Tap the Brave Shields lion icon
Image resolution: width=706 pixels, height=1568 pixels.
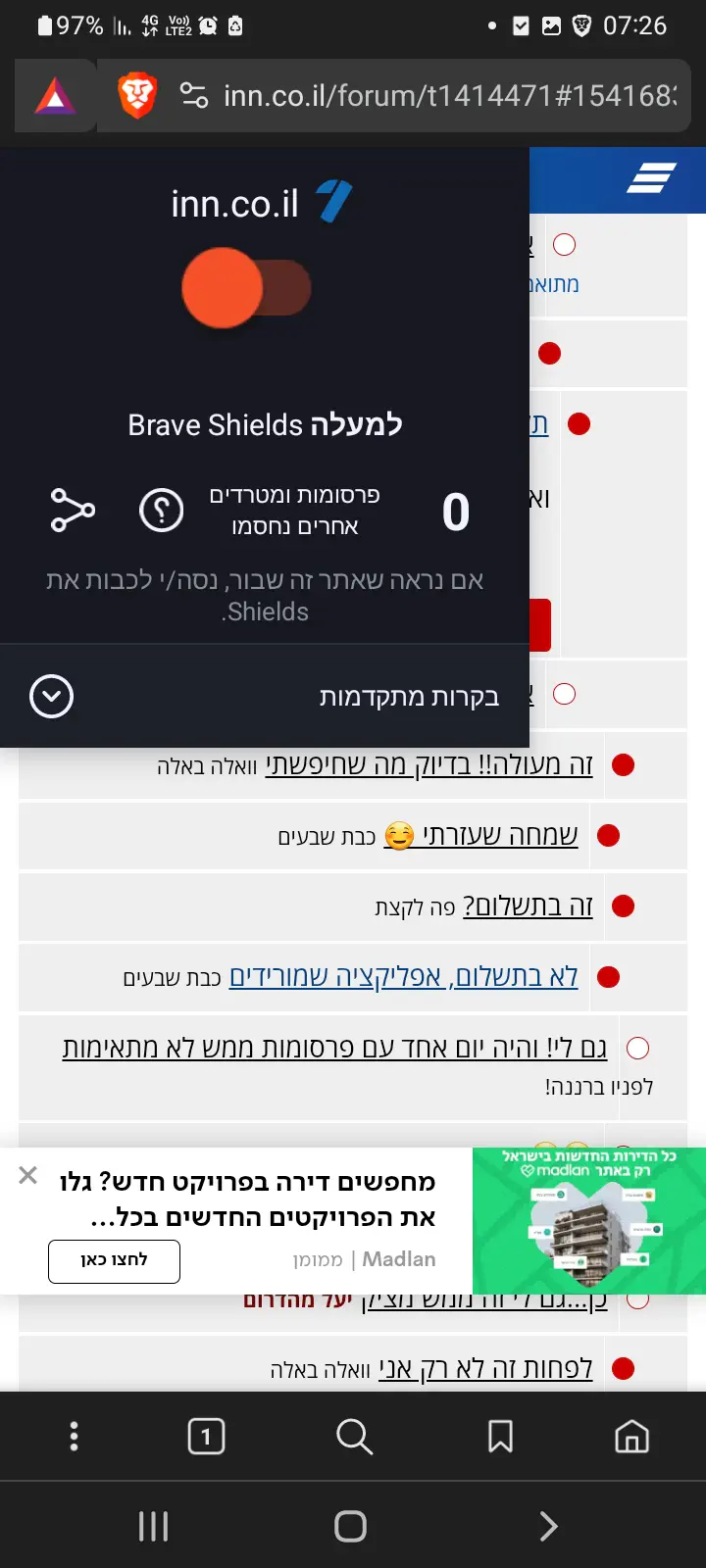(137, 95)
